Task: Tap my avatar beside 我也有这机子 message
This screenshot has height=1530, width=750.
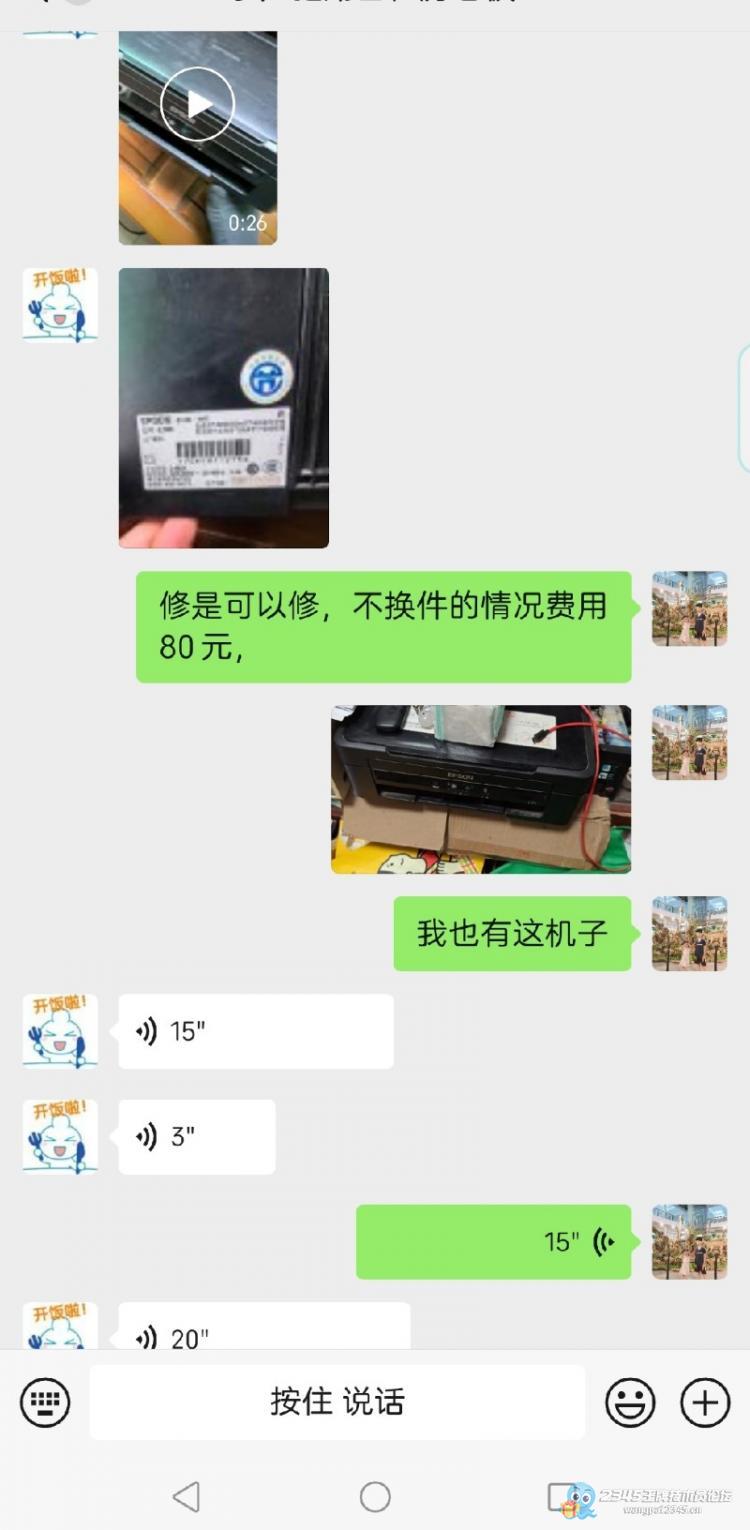Action: tap(689, 933)
